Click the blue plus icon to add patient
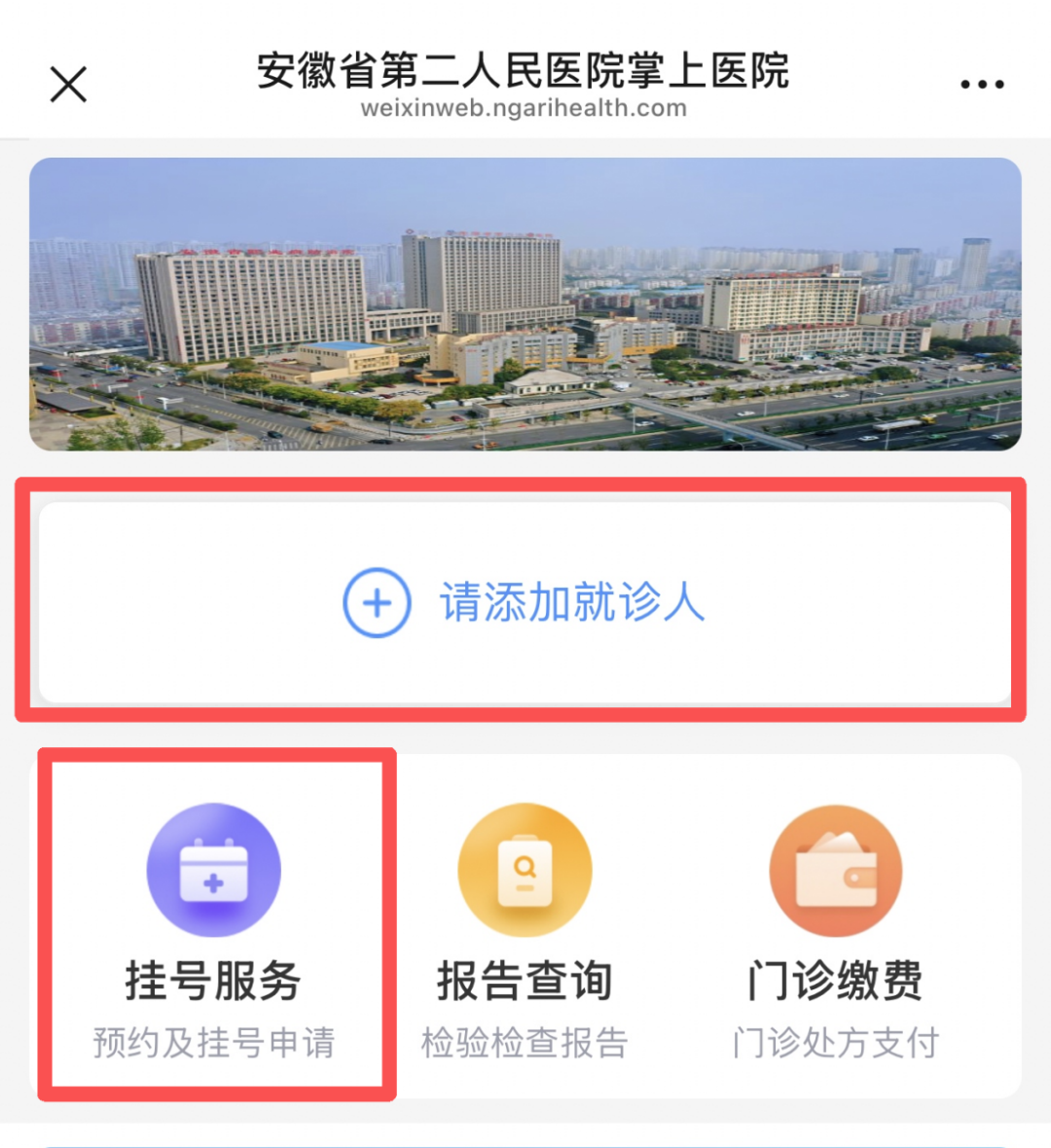1051x1148 pixels. (x=378, y=603)
